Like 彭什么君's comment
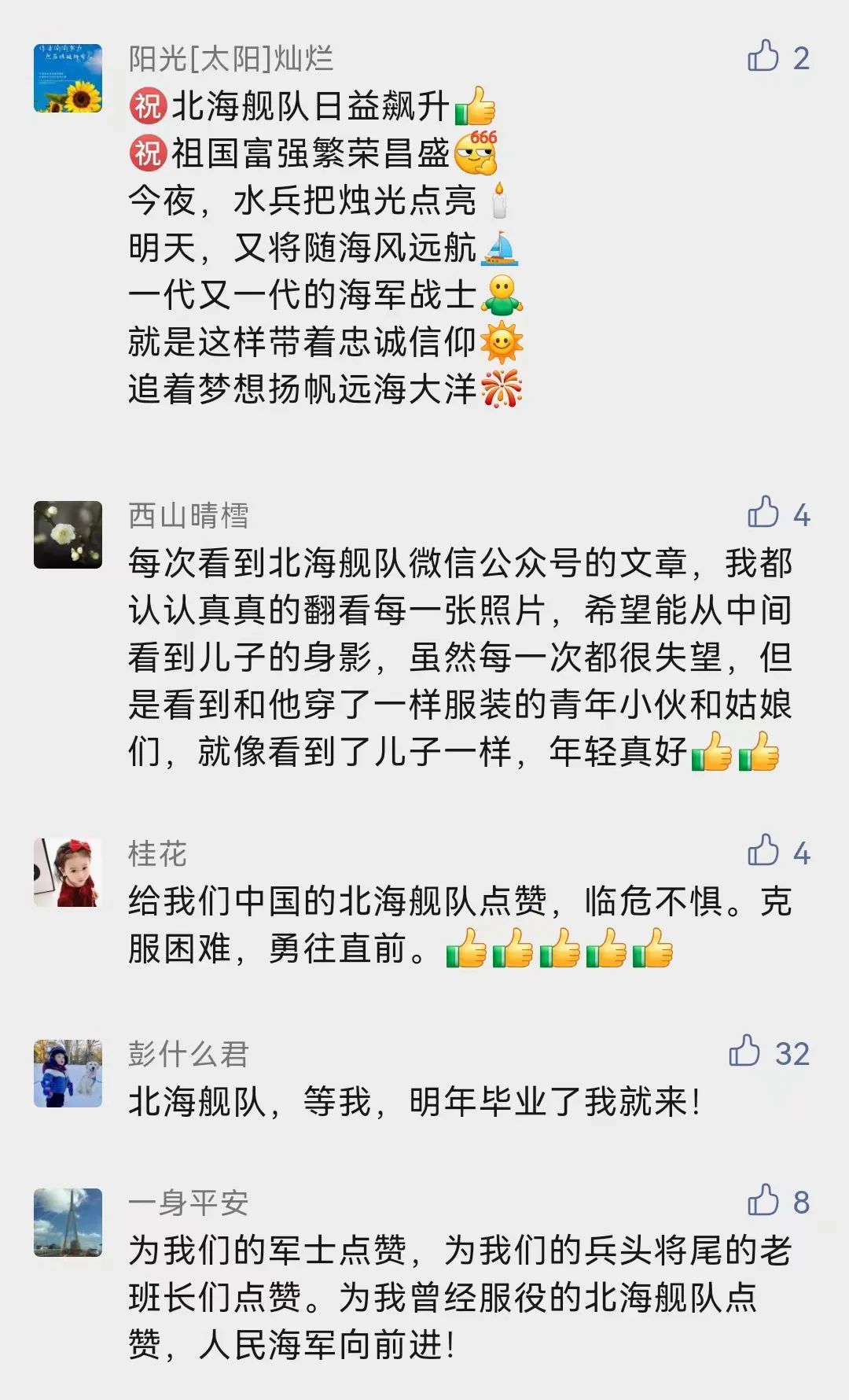The width and height of the screenshot is (849, 1400). [x=744, y=1052]
